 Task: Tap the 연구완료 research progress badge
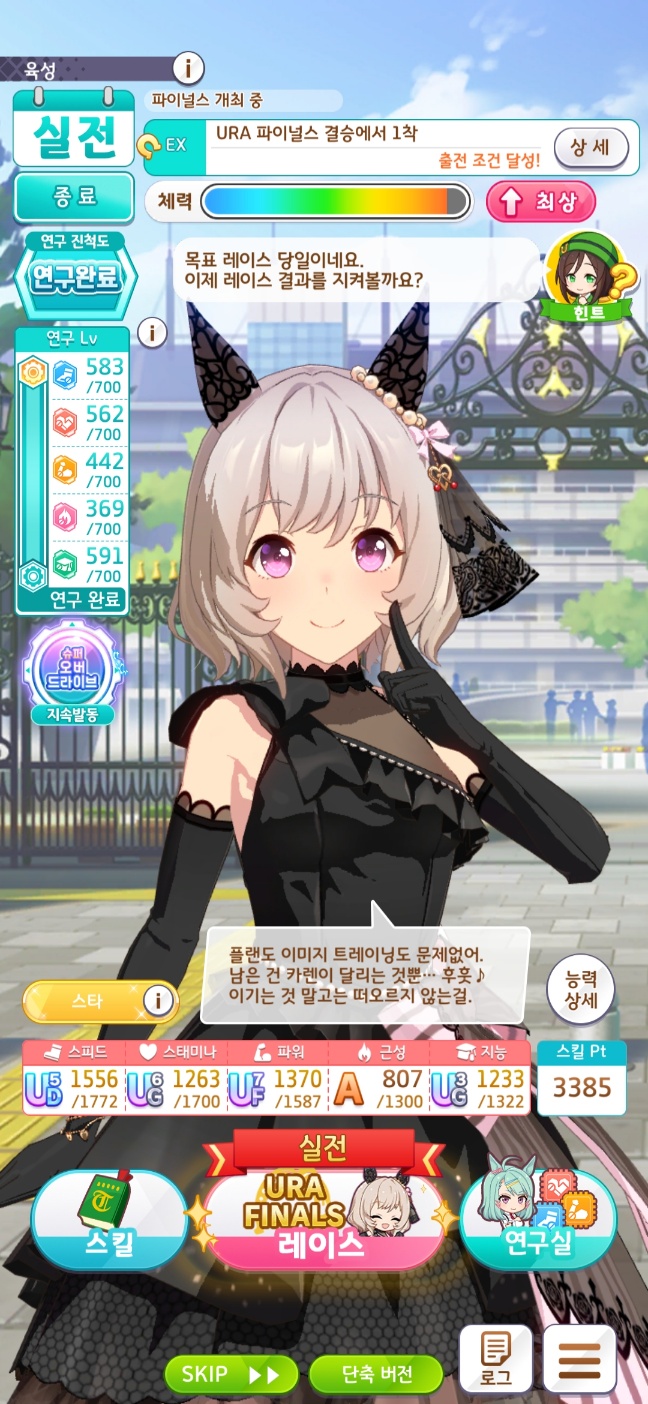[74, 276]
